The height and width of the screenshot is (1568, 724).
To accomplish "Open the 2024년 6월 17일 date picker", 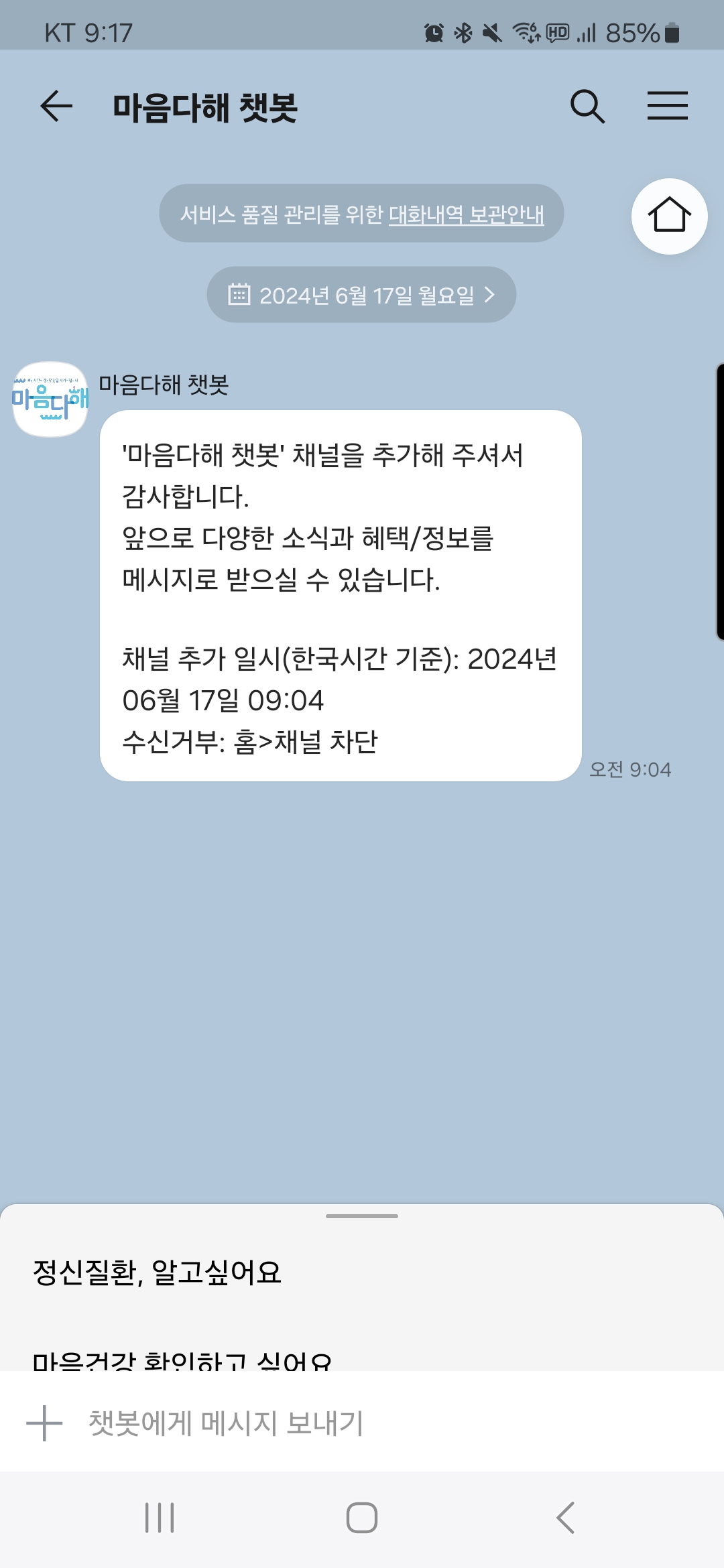I will 361,295.
